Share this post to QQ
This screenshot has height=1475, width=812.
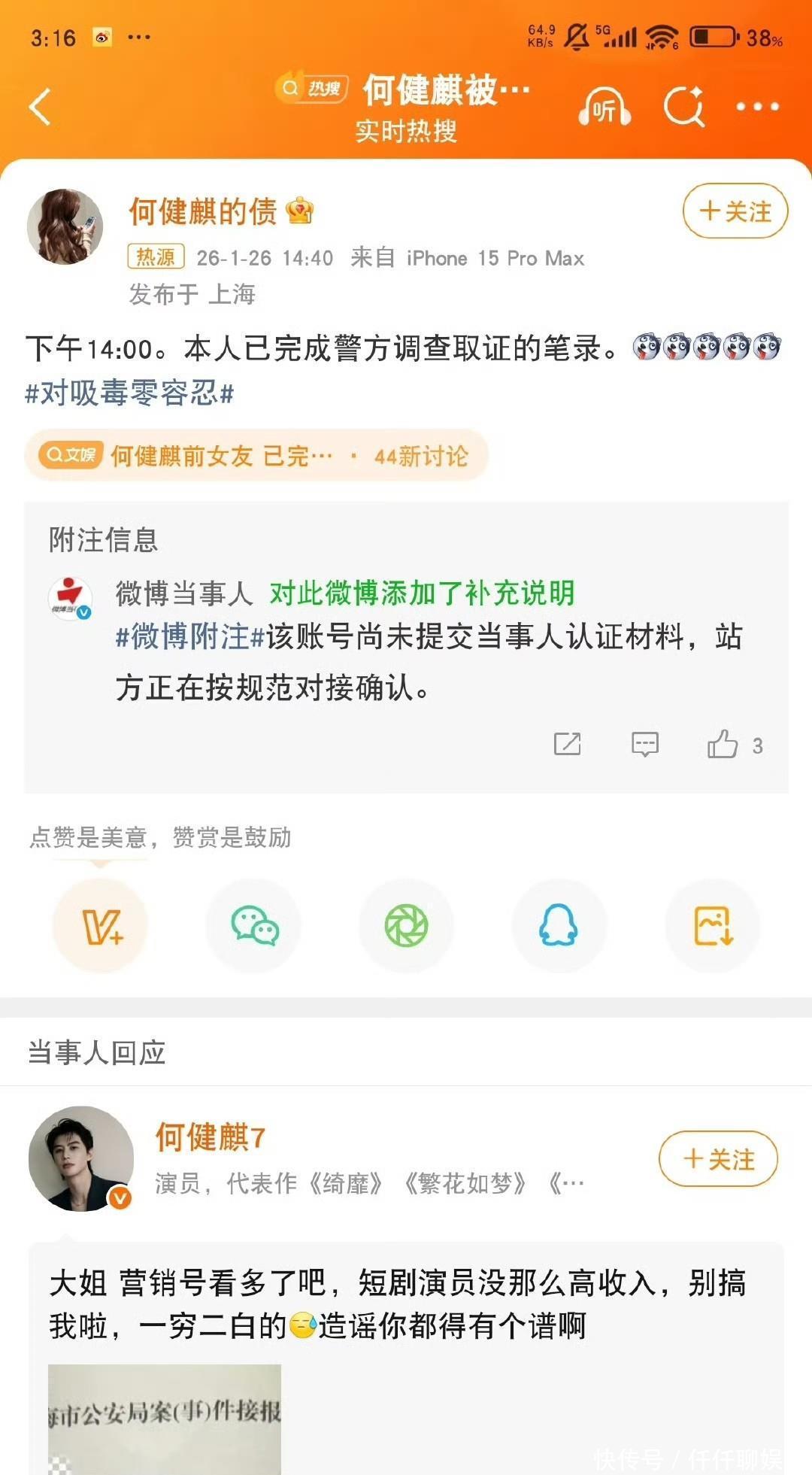click(x=559, y=926)
